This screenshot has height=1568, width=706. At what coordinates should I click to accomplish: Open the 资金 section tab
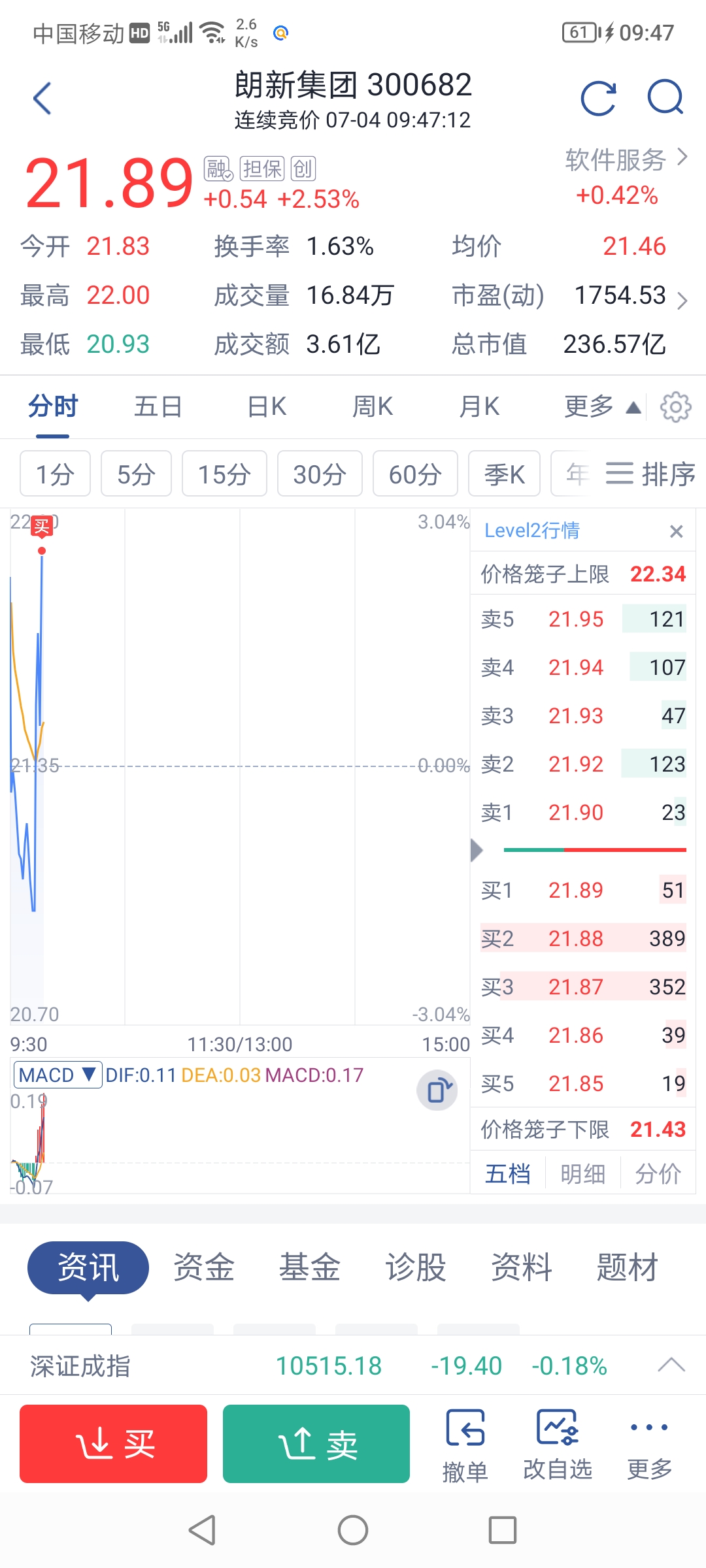click(203, 1267)
